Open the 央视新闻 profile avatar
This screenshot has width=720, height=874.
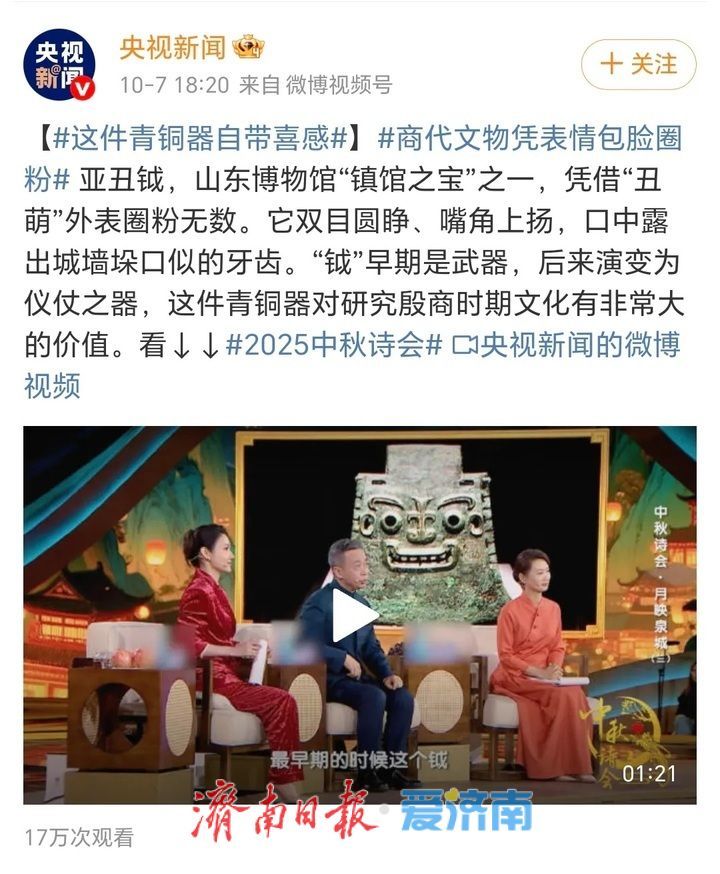59,66
